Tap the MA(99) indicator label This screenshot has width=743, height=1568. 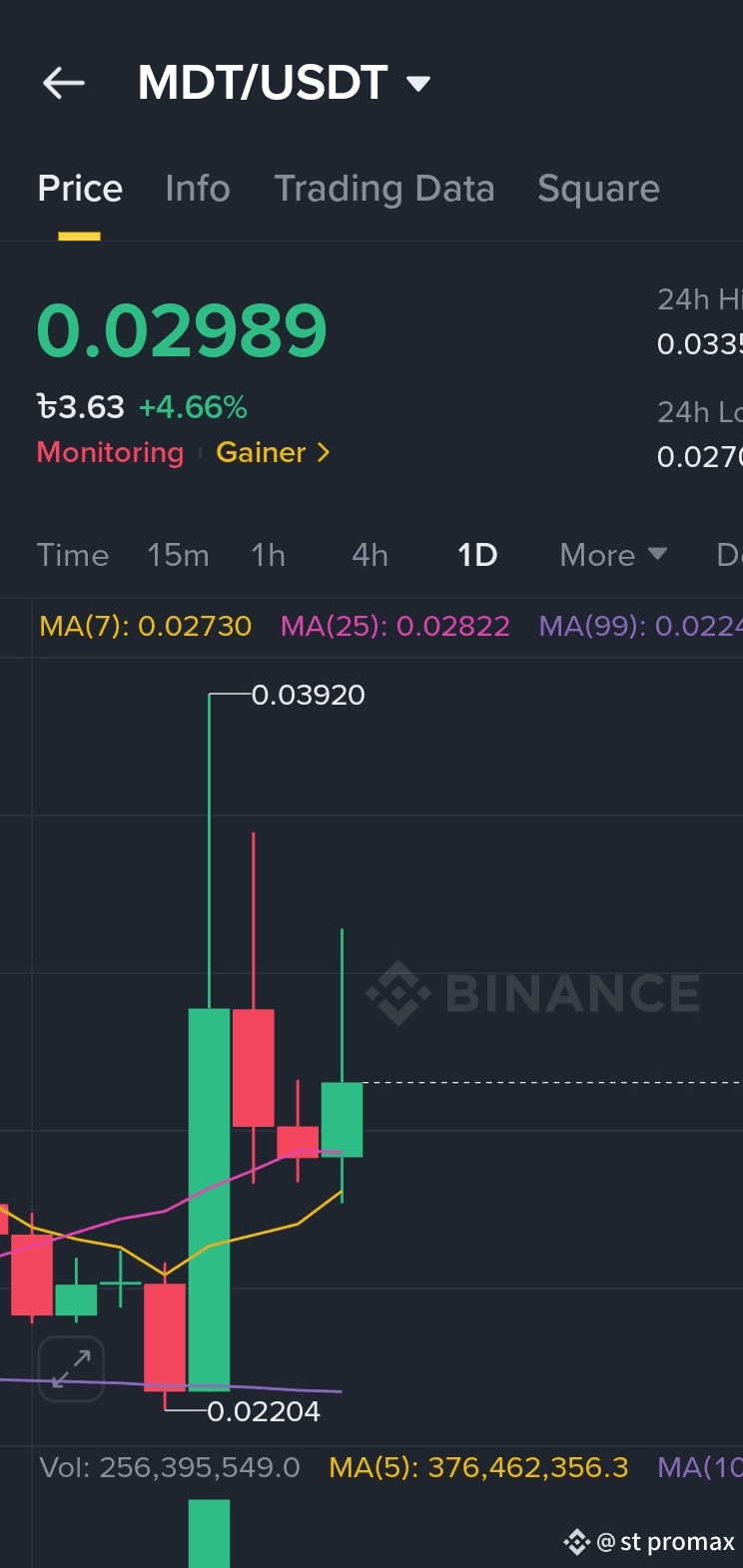[639, 627]
